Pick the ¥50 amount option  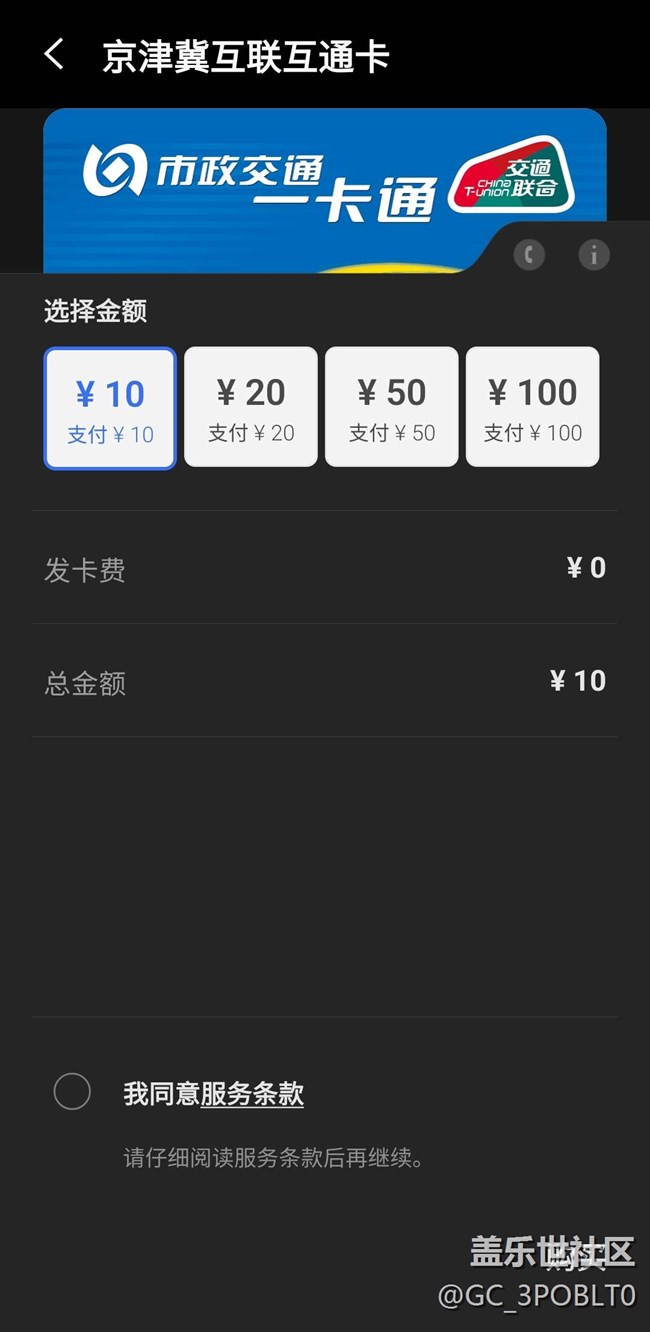point(392,408)
